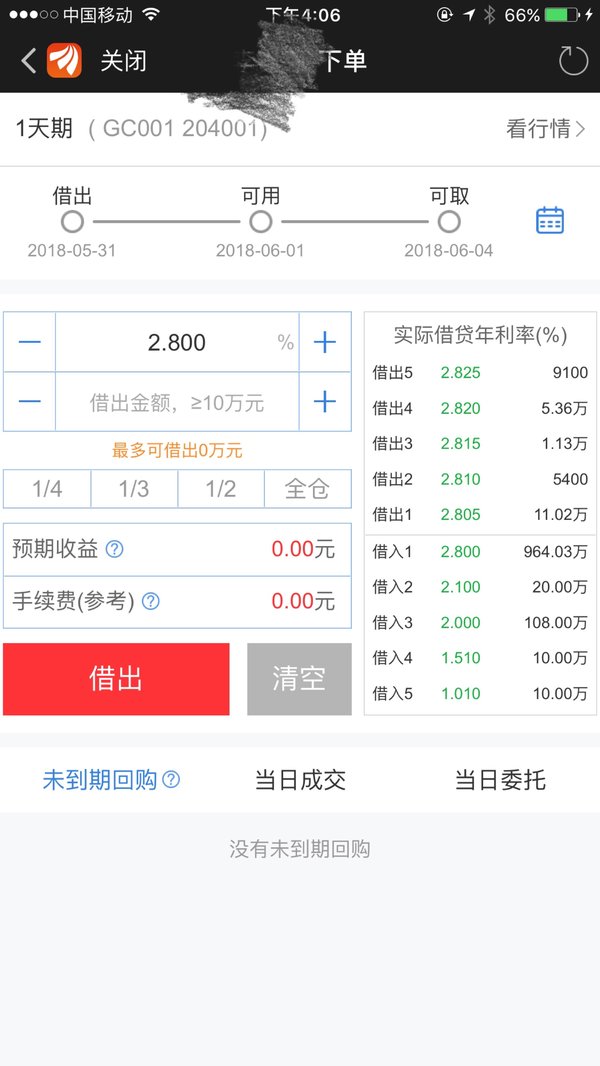The width and height of the screenshot is (600, 1066).
Task: Decrease the interest rate with minus
Action: pyautogui.click(x=29, y=342)
